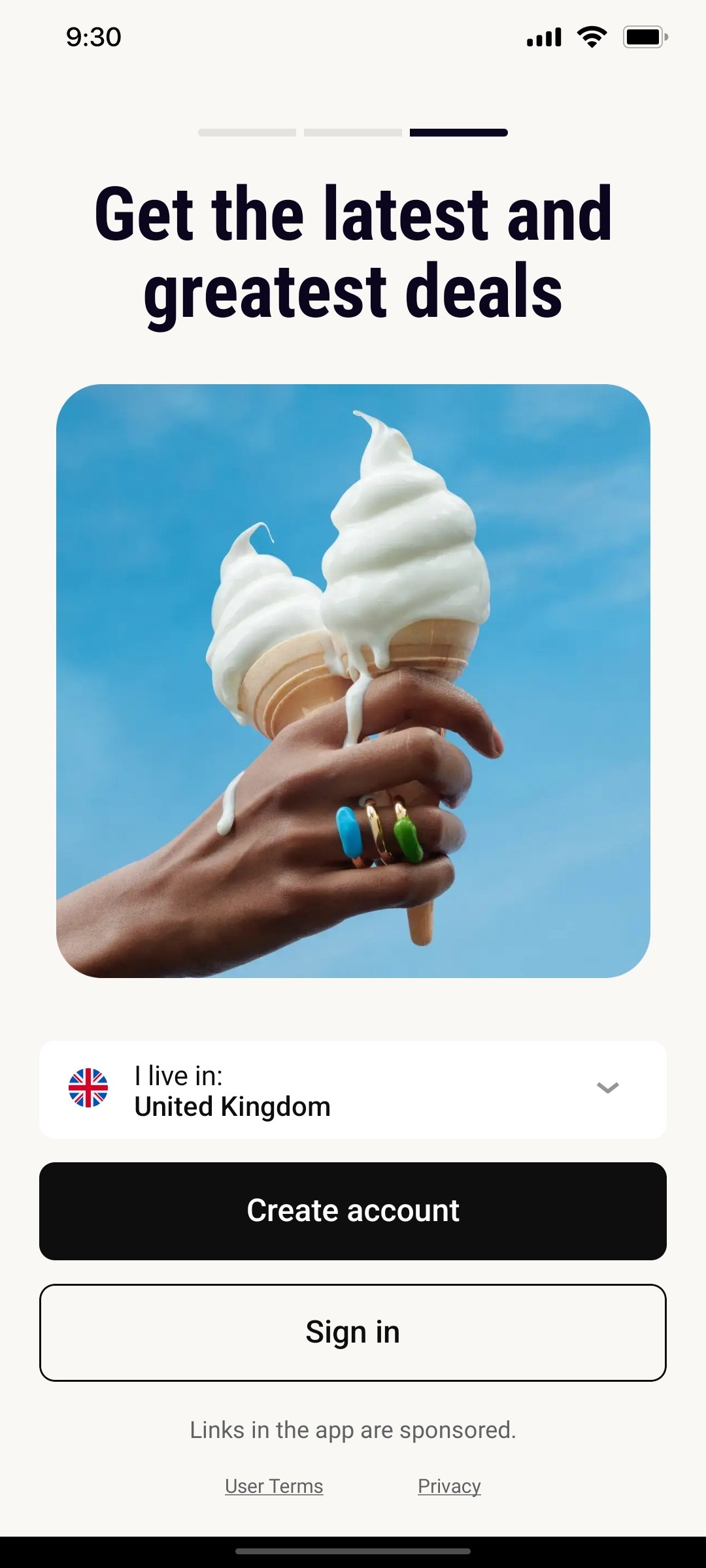The width and height of the screenshot is (706, 1568).
Task: Click the 'United Kingdom' country label
Action: point(232,1106)
